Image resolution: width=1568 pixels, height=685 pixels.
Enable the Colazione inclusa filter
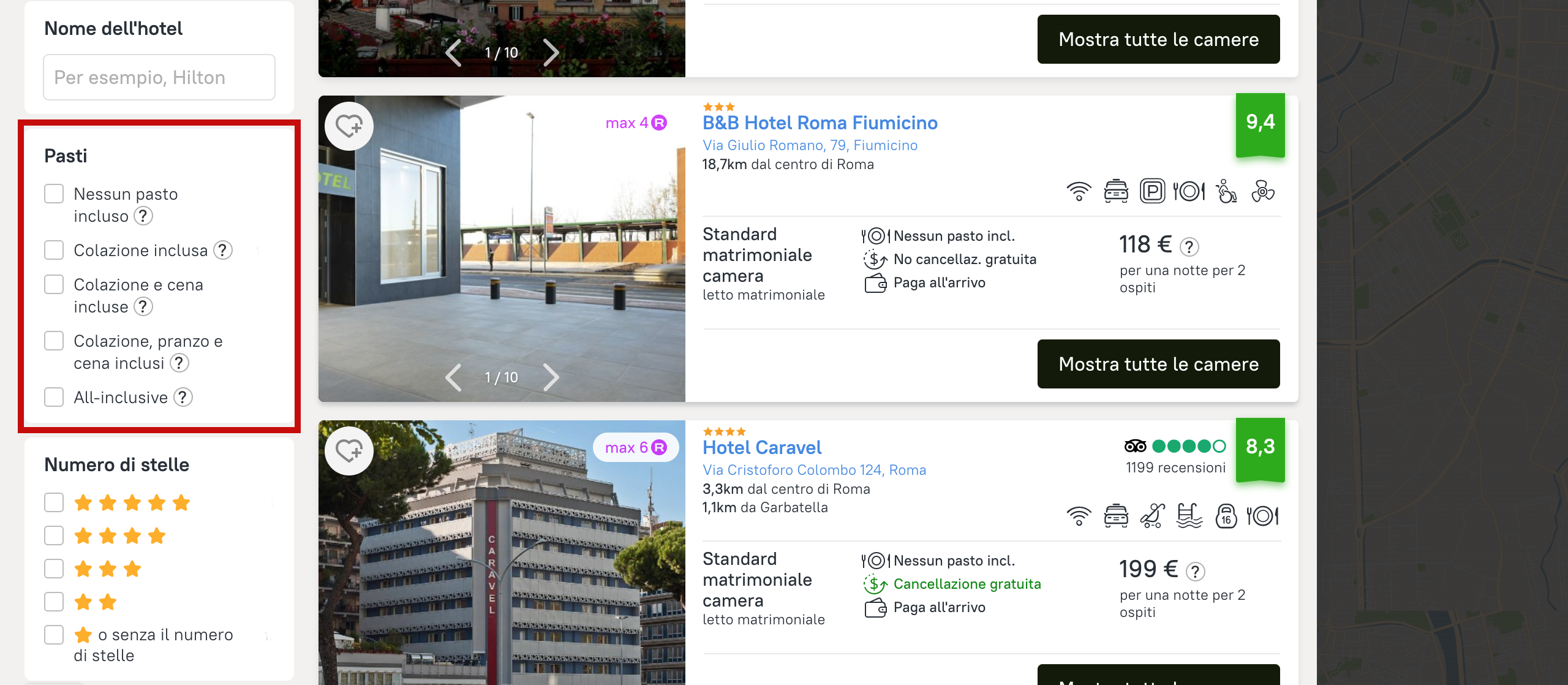[x=54, y=250]
